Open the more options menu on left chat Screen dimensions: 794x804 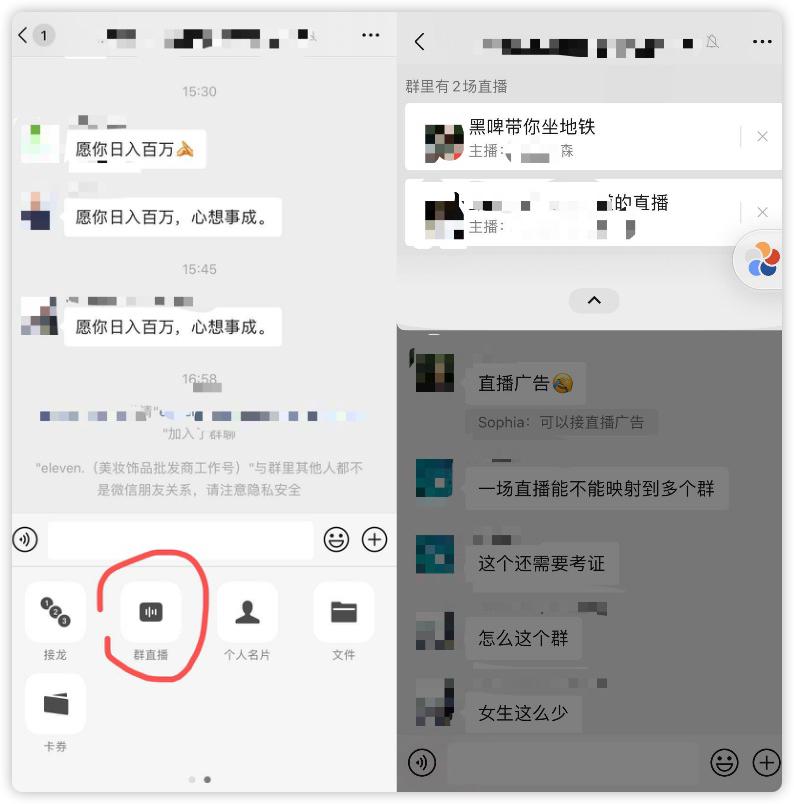click(x=370, y=35)
